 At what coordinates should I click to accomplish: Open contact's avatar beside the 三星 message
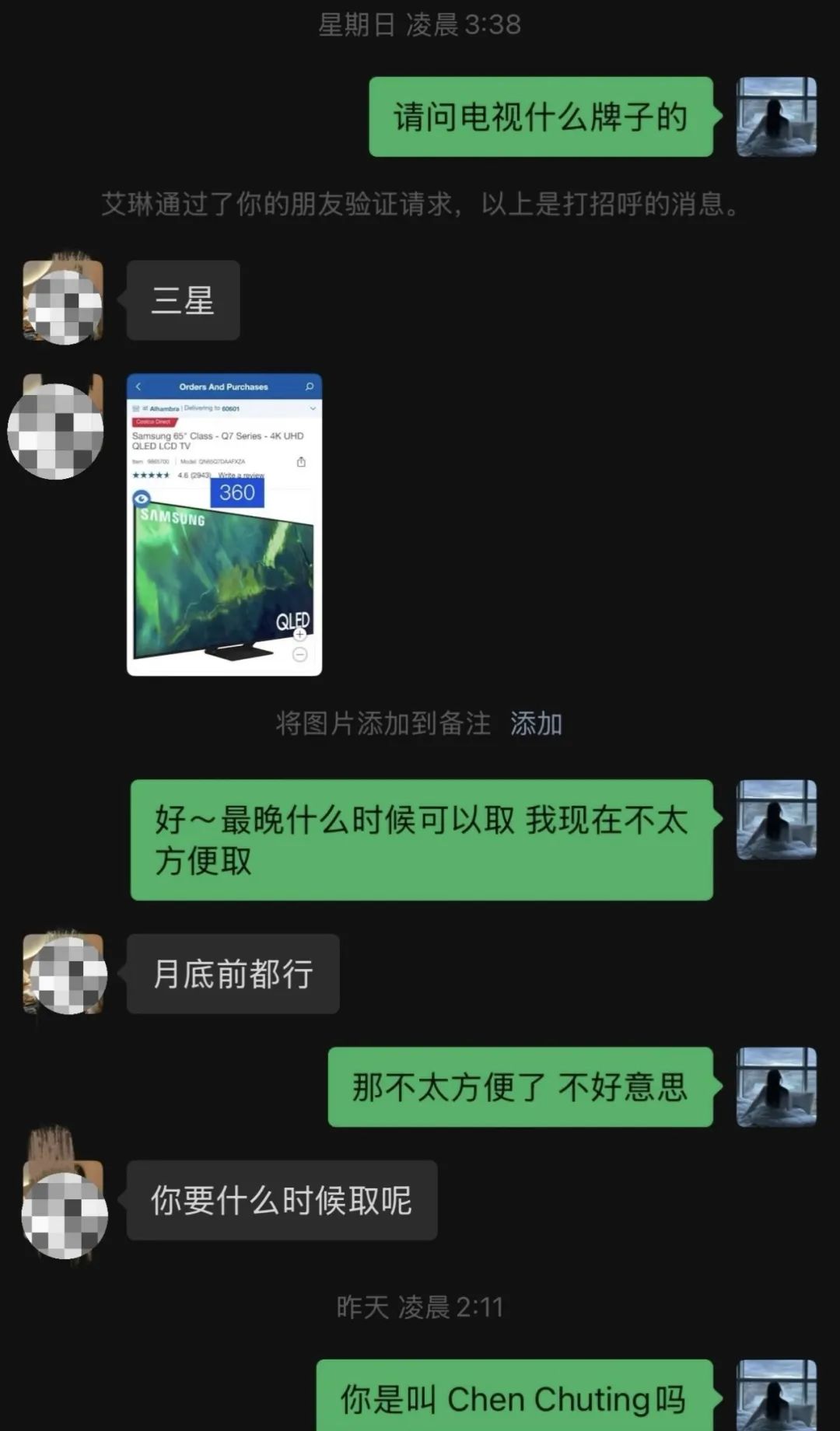point(63,300)
